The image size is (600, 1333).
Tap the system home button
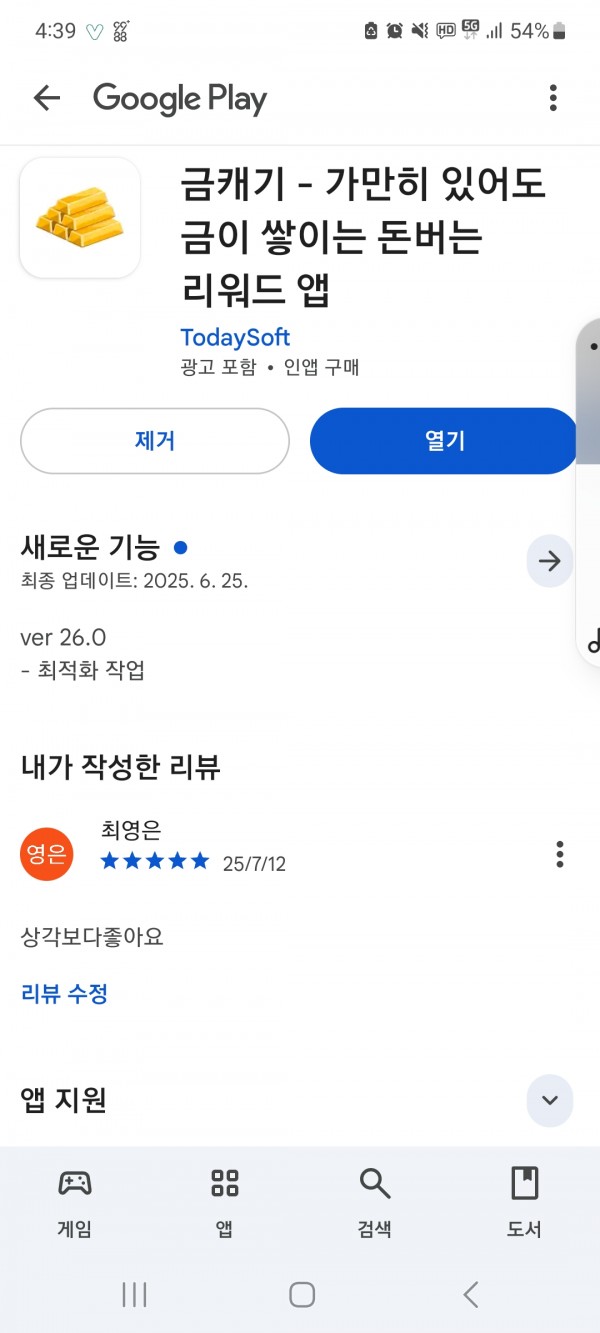click(x=302, y=1294)
